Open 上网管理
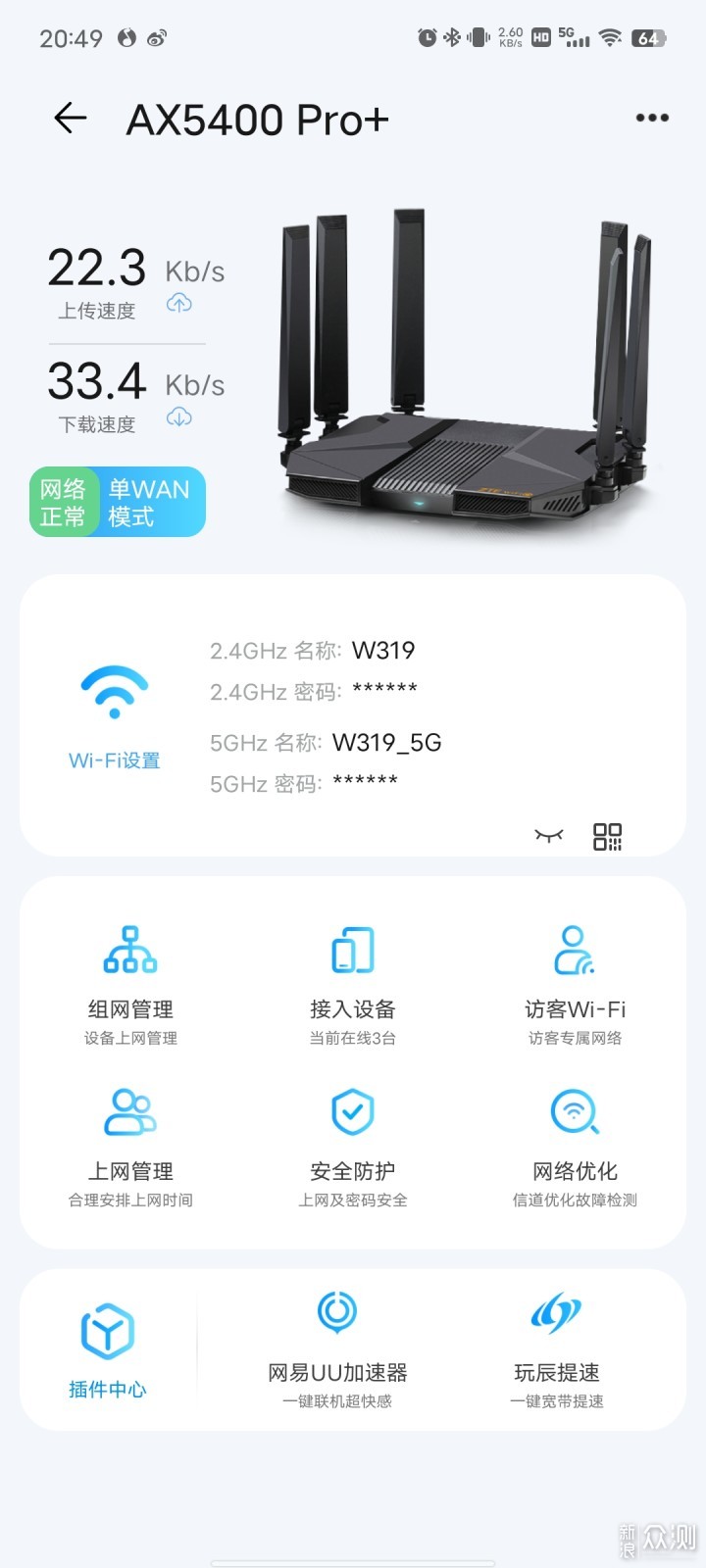 [130, 1148]
